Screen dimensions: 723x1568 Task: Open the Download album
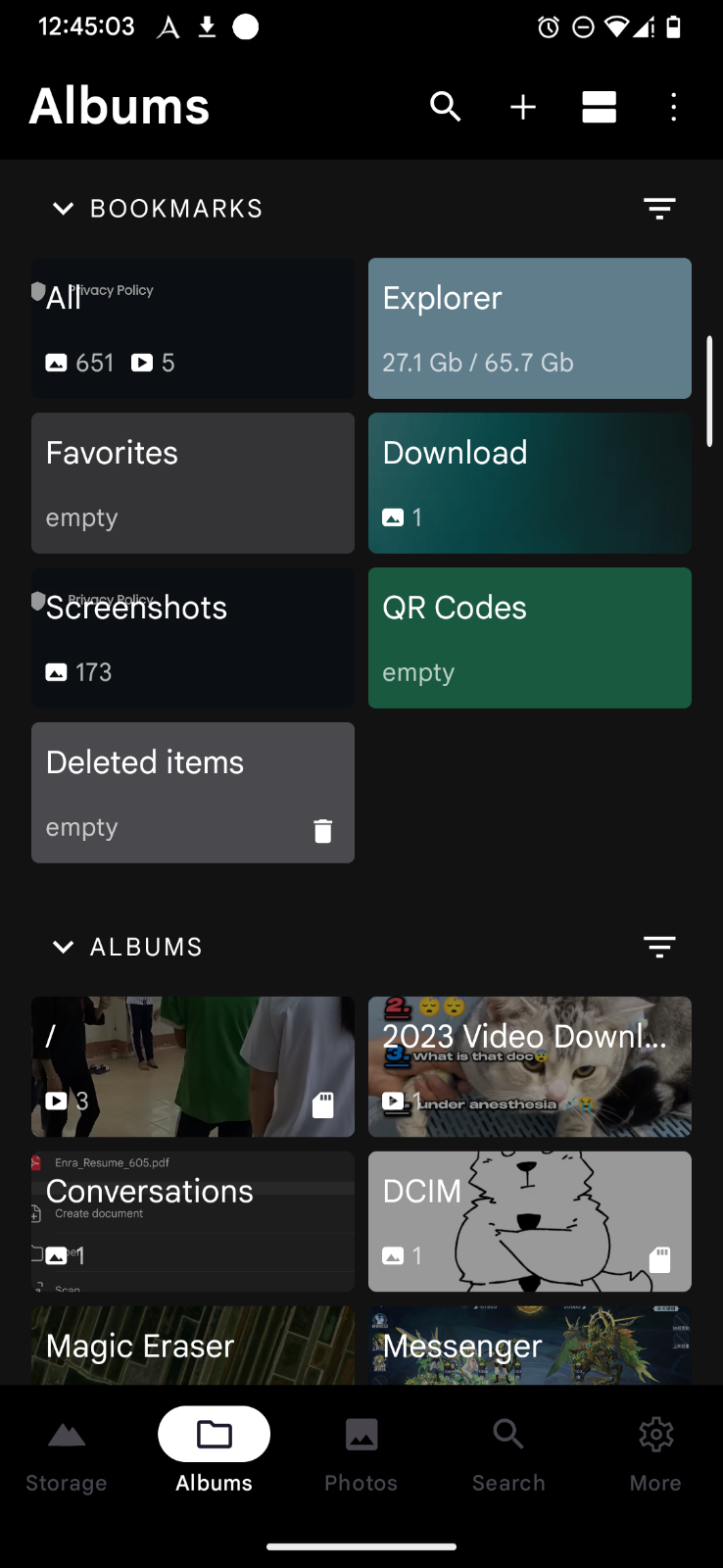pyautogui.click(x=530, y=483)
